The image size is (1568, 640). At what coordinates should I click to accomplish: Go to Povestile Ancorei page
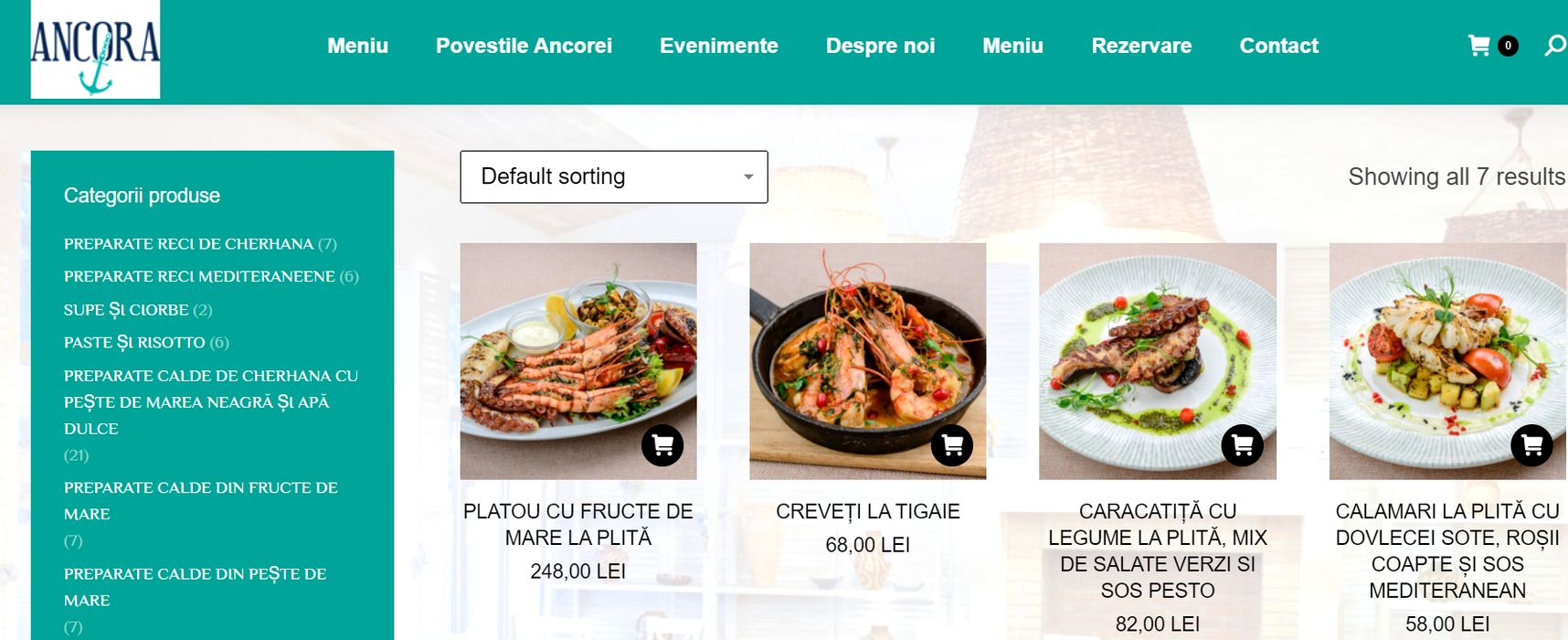coord(524,46)
